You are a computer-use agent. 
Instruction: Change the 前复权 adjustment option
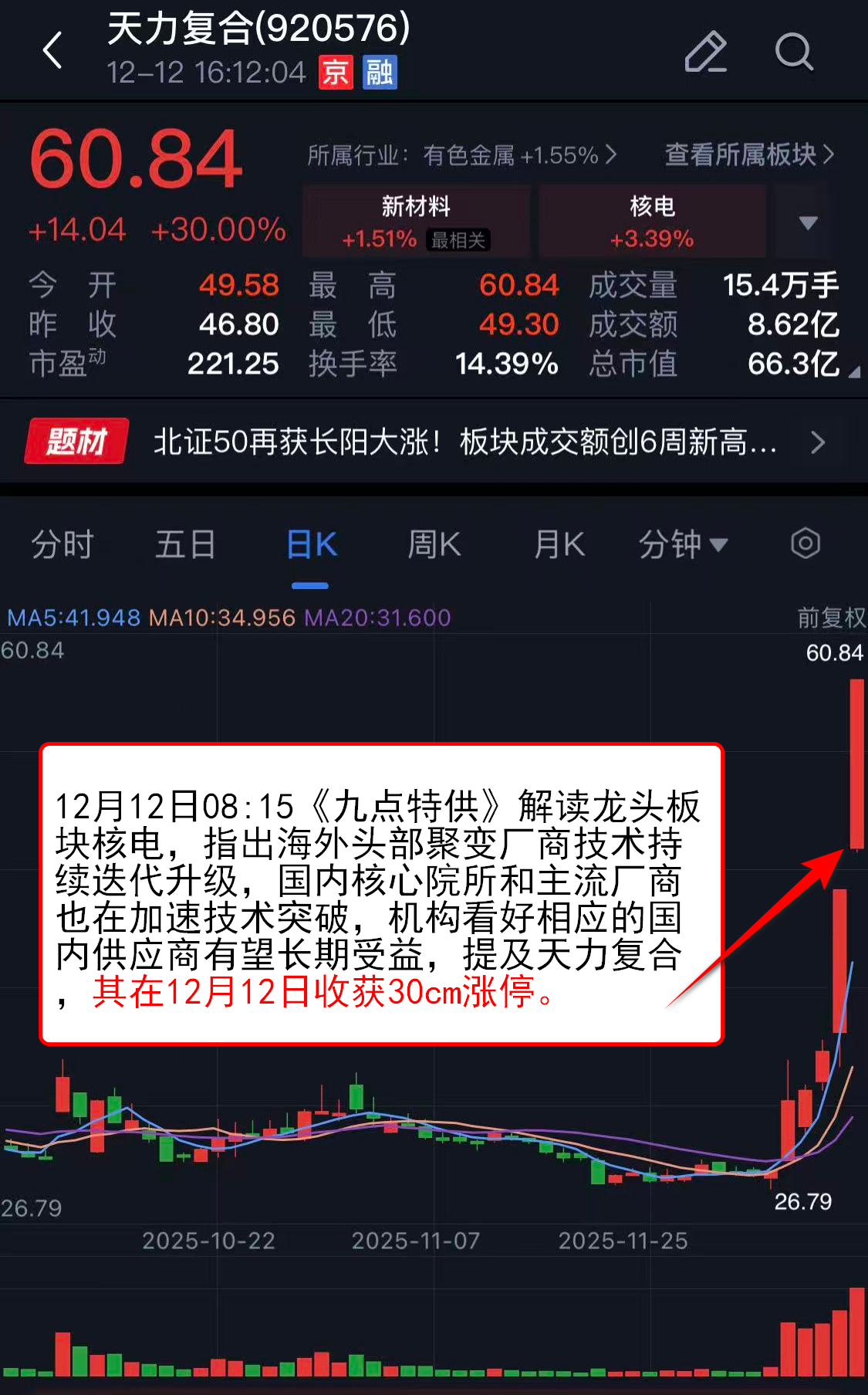click(x=831, y=617)
